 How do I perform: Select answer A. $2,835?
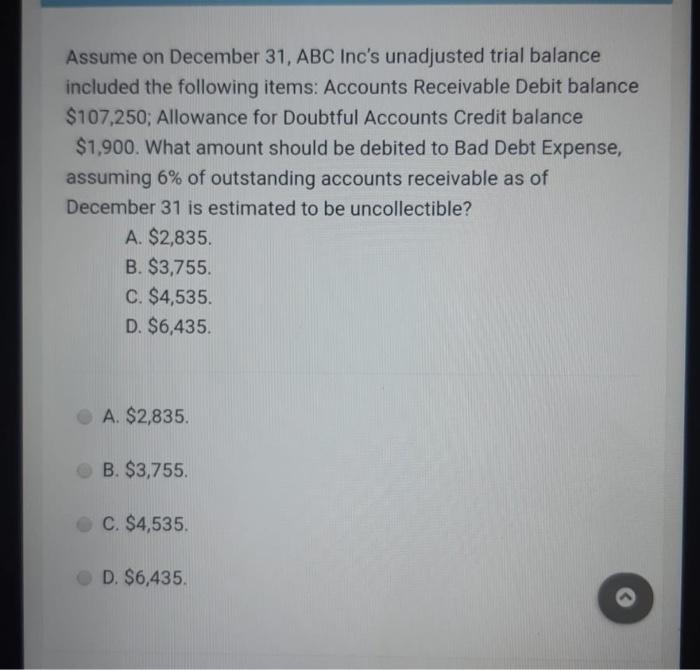pos(87,415)
